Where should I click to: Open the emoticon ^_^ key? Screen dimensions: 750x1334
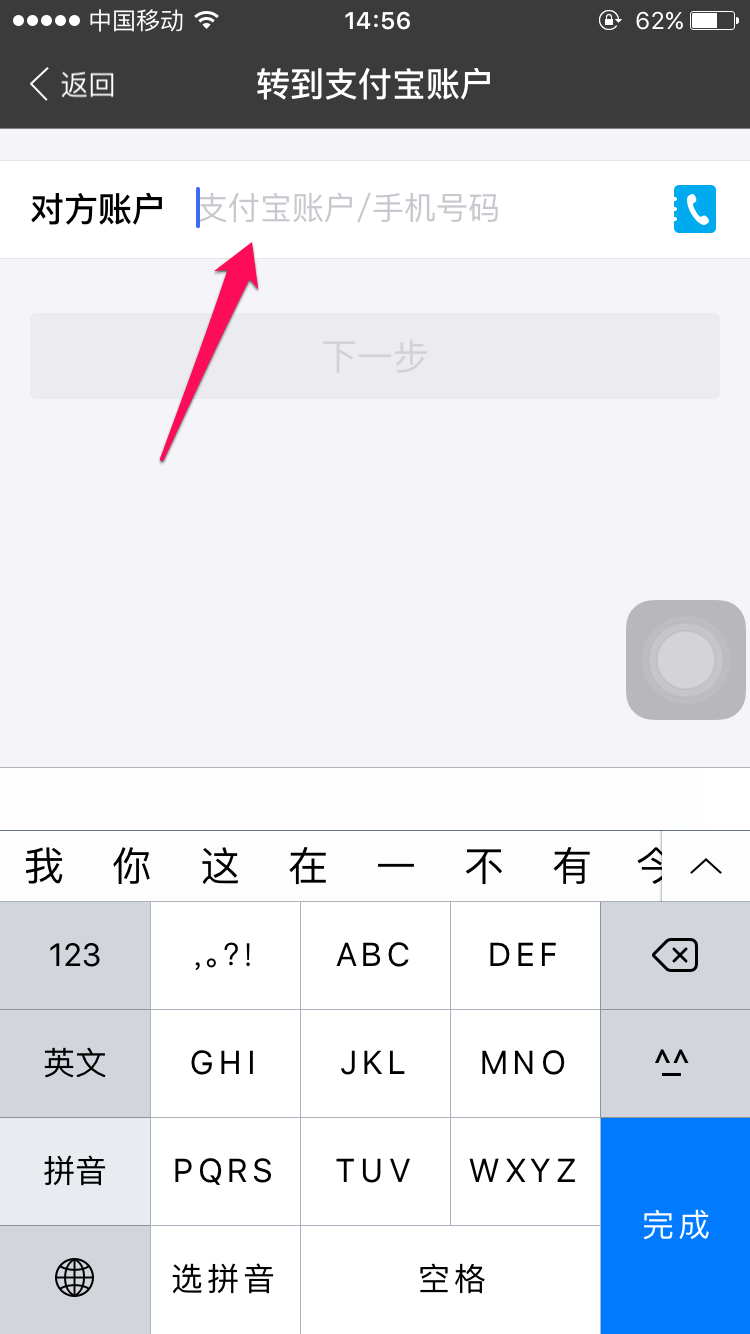tap(675, 1063)
